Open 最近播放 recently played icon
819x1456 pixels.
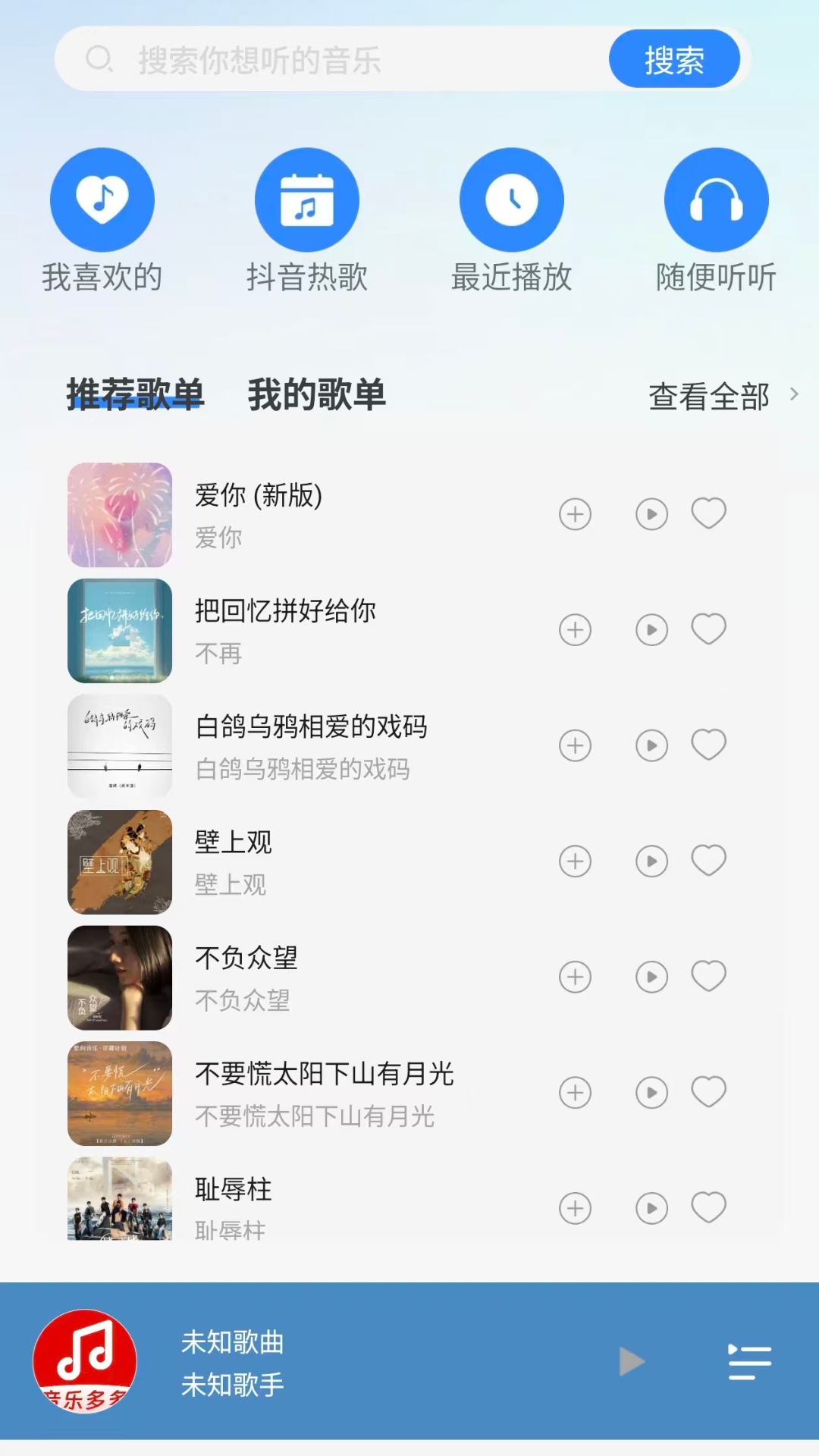[512, 199]
